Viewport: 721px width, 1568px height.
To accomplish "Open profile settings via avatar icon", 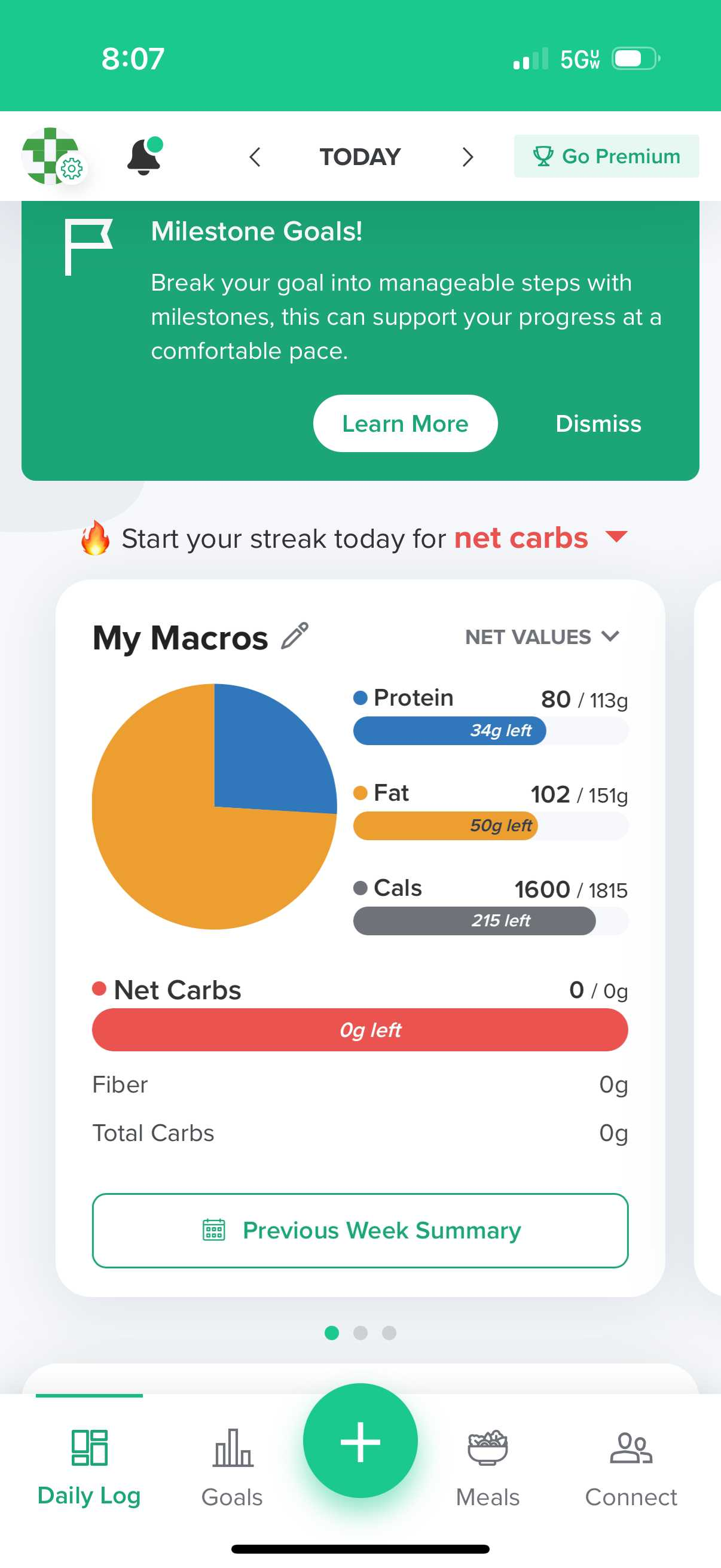I will tap(54, 156).
